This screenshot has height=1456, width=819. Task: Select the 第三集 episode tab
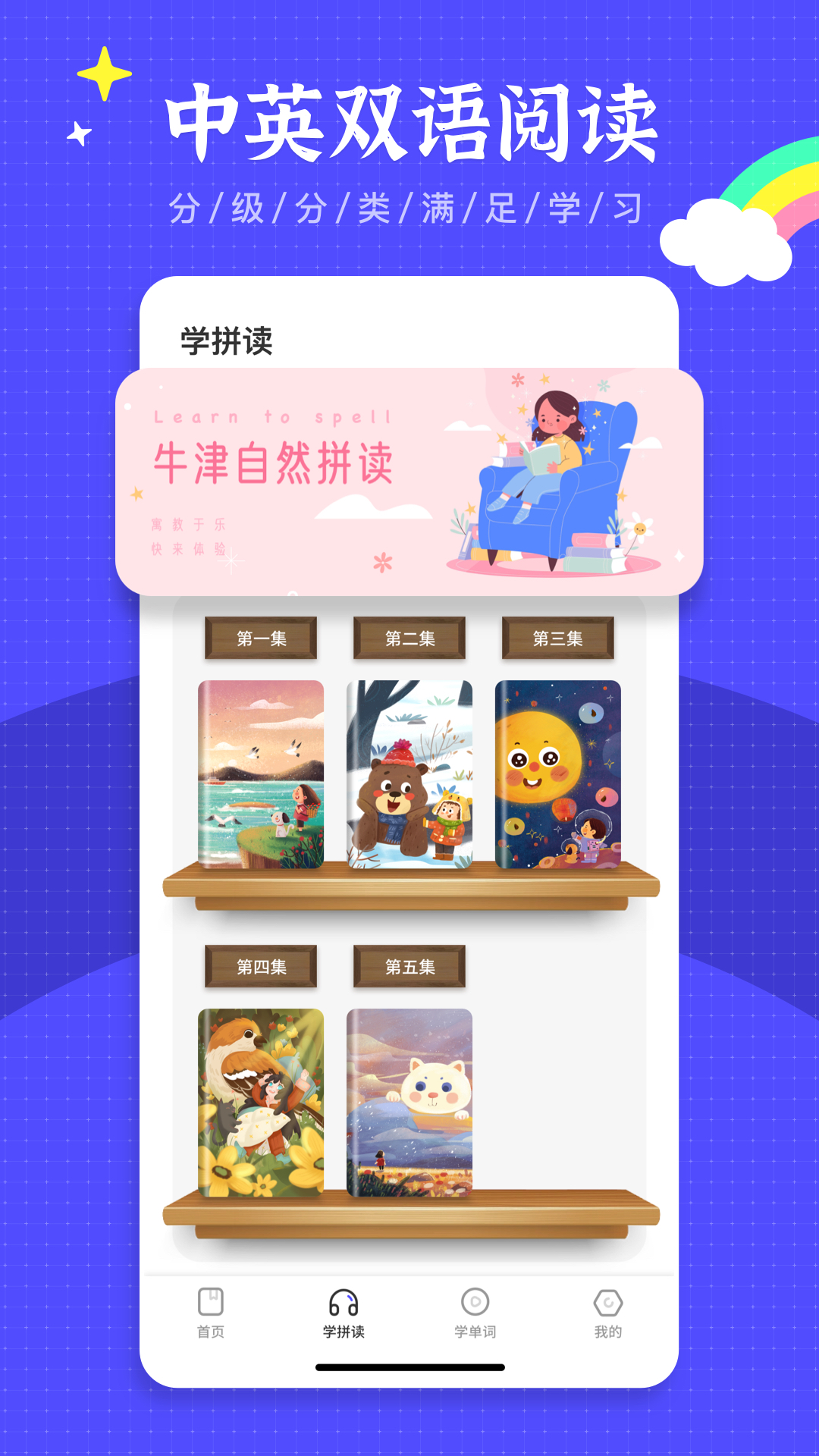coord(558,638)
